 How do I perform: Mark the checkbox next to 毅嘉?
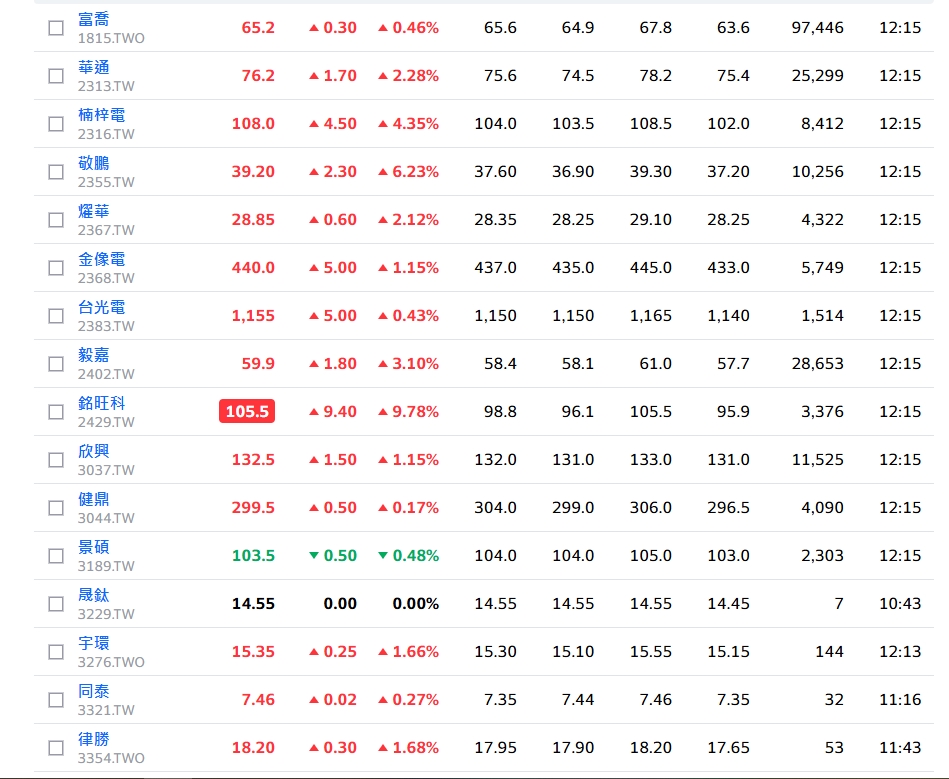coord(56,364)
